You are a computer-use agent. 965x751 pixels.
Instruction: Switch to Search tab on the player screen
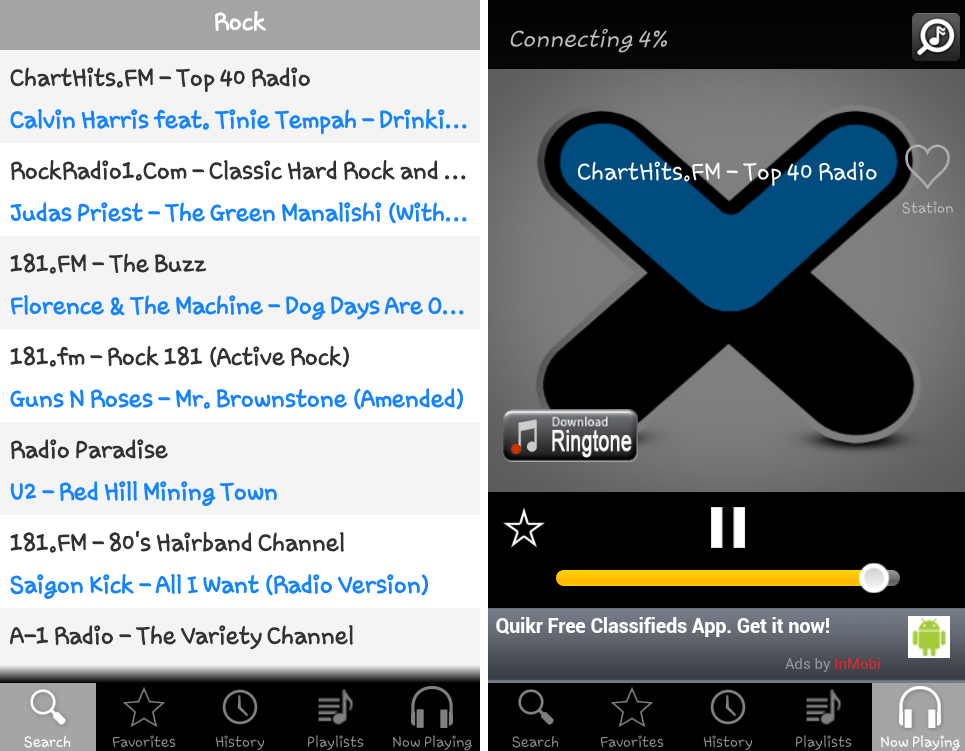(x=535, y=717)
